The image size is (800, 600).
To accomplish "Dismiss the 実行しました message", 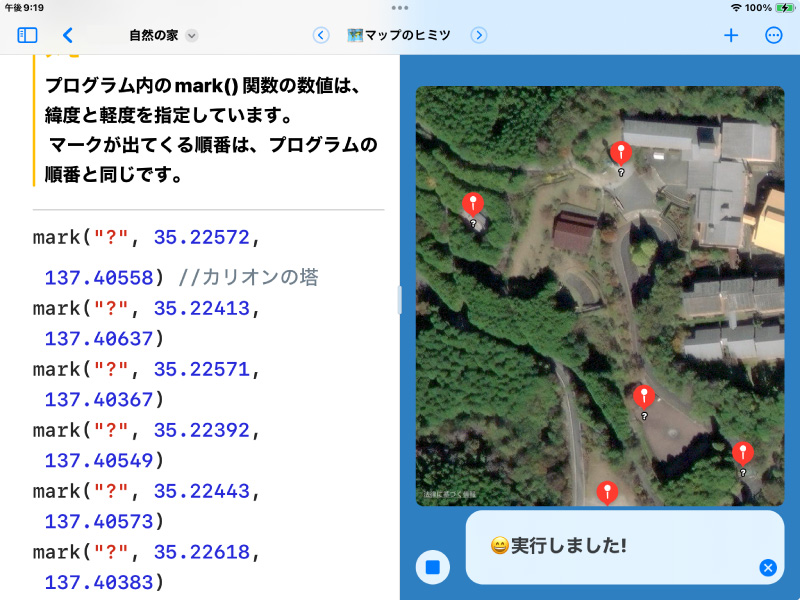I will coord(768,568).
